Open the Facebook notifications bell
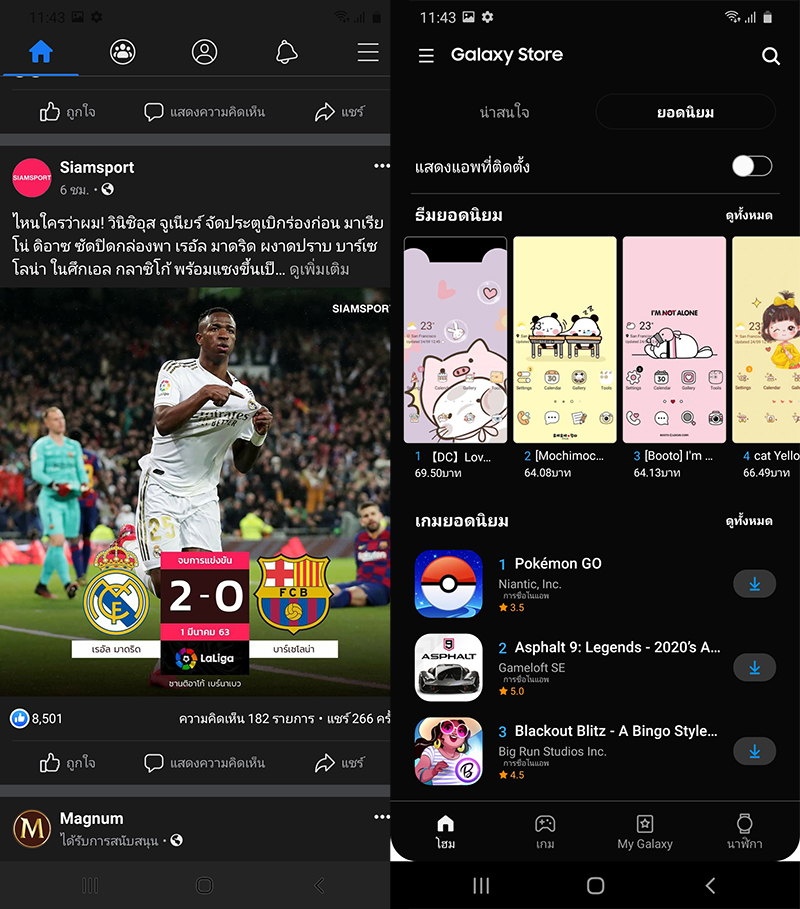Screen dimensions: 800x909 pos(286,52)
